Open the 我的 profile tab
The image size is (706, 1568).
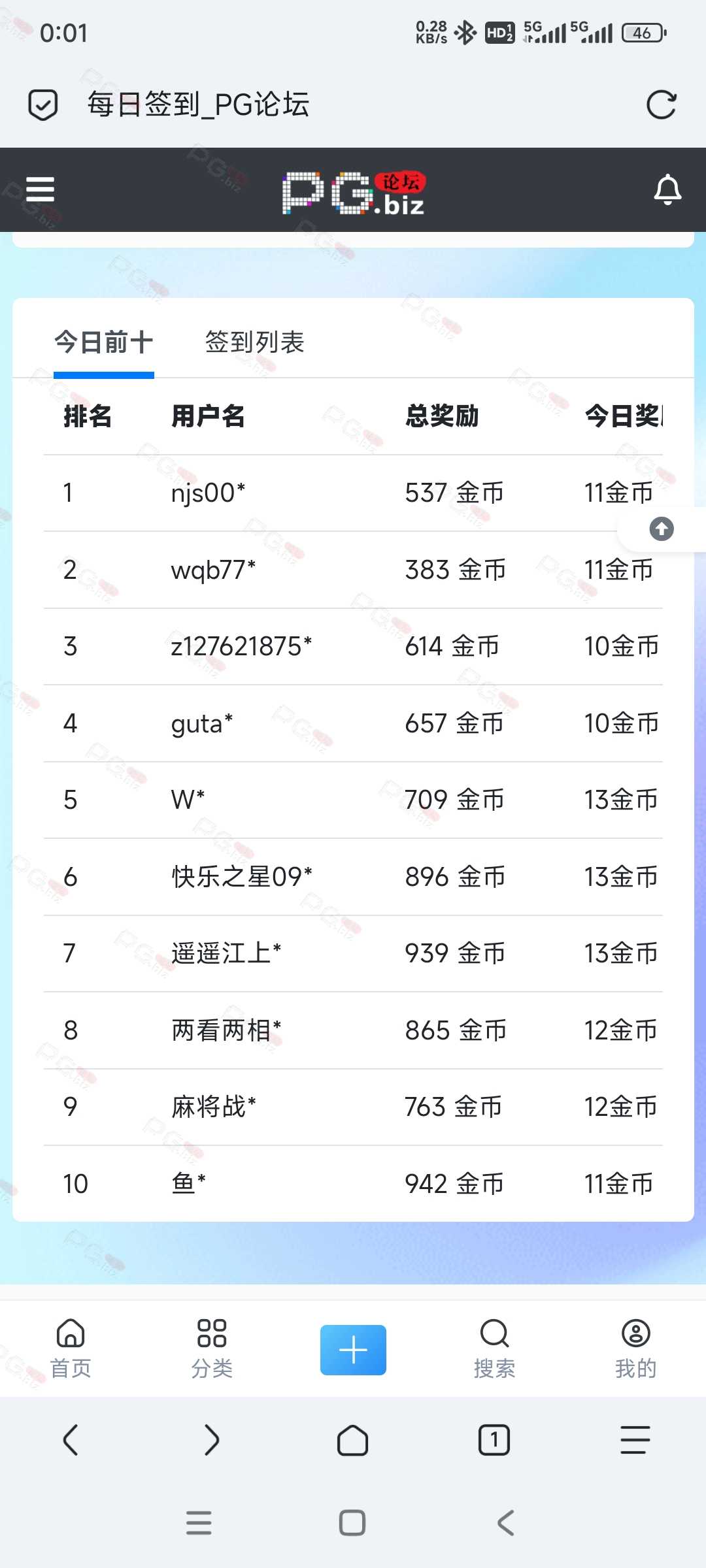click(x=635, y=1348)
